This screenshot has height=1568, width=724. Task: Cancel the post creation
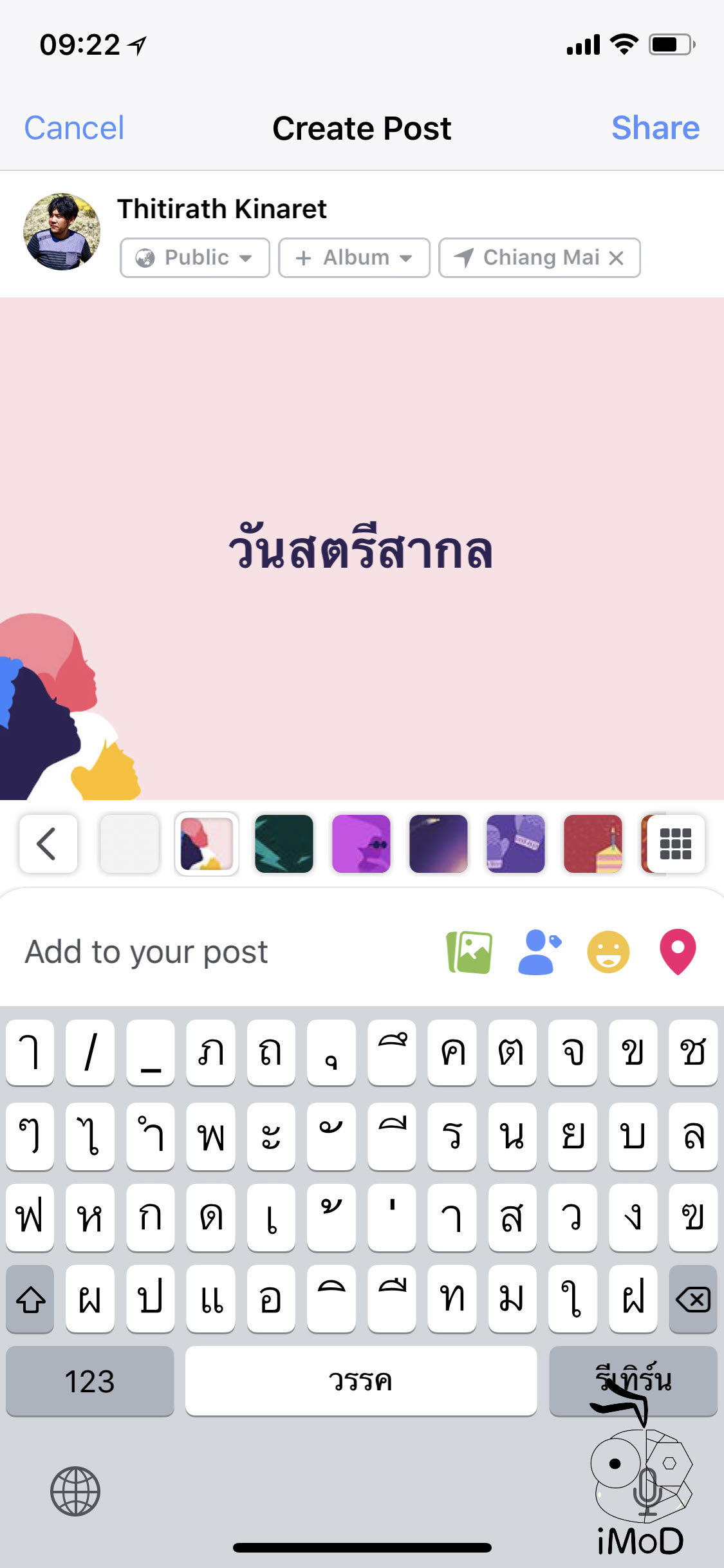click(73, 128)
